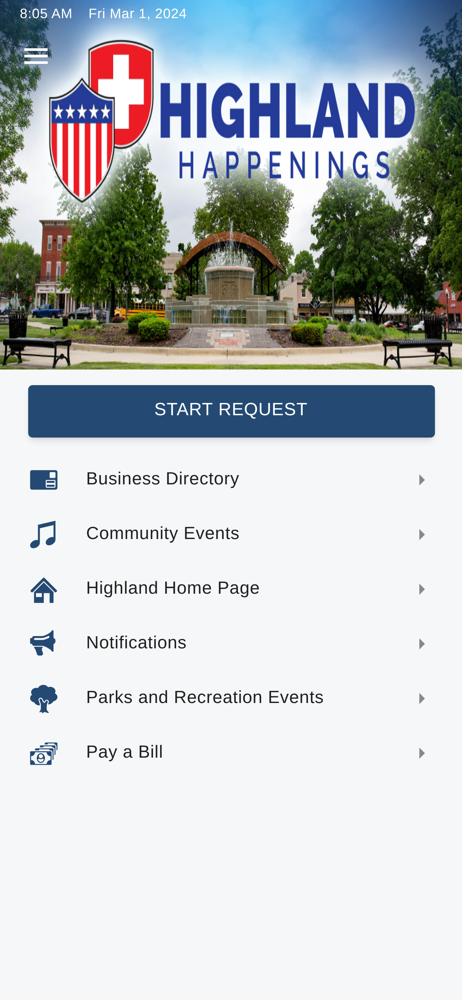Open the hamburger drawer menu
This screenshot has height=1000, width=462.
(x=36, y=56)
